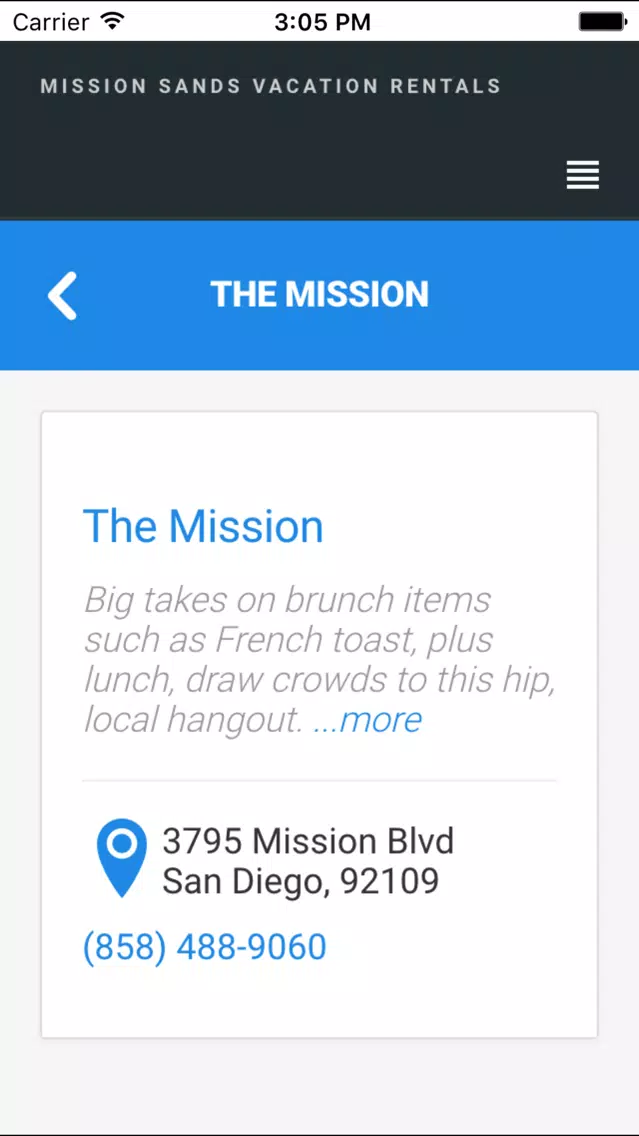Open the map pin for 3795 Mission Blvd
The height and width of the screenshot is (1136, 639).
[x=122, y=858]
